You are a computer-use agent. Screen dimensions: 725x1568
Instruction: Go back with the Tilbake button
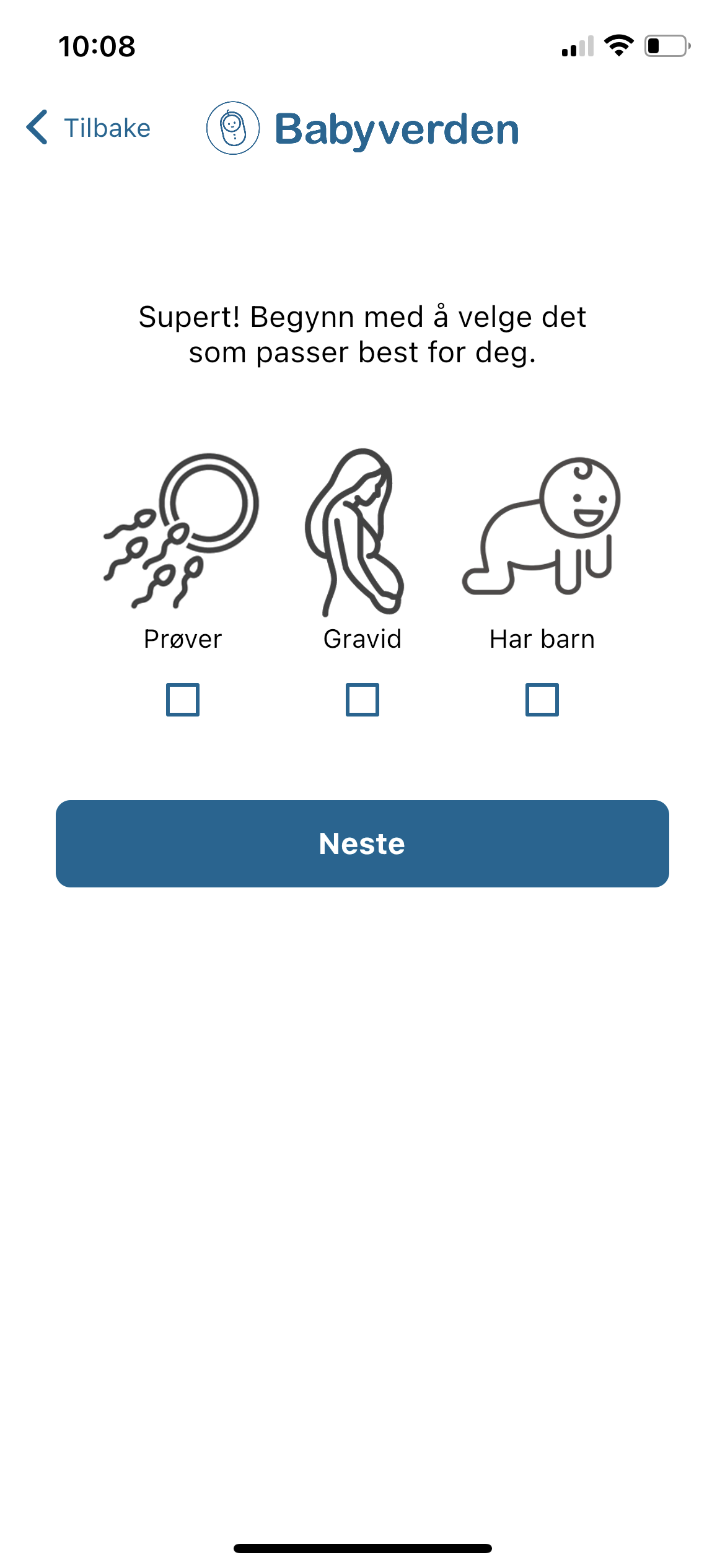[89, 128]
